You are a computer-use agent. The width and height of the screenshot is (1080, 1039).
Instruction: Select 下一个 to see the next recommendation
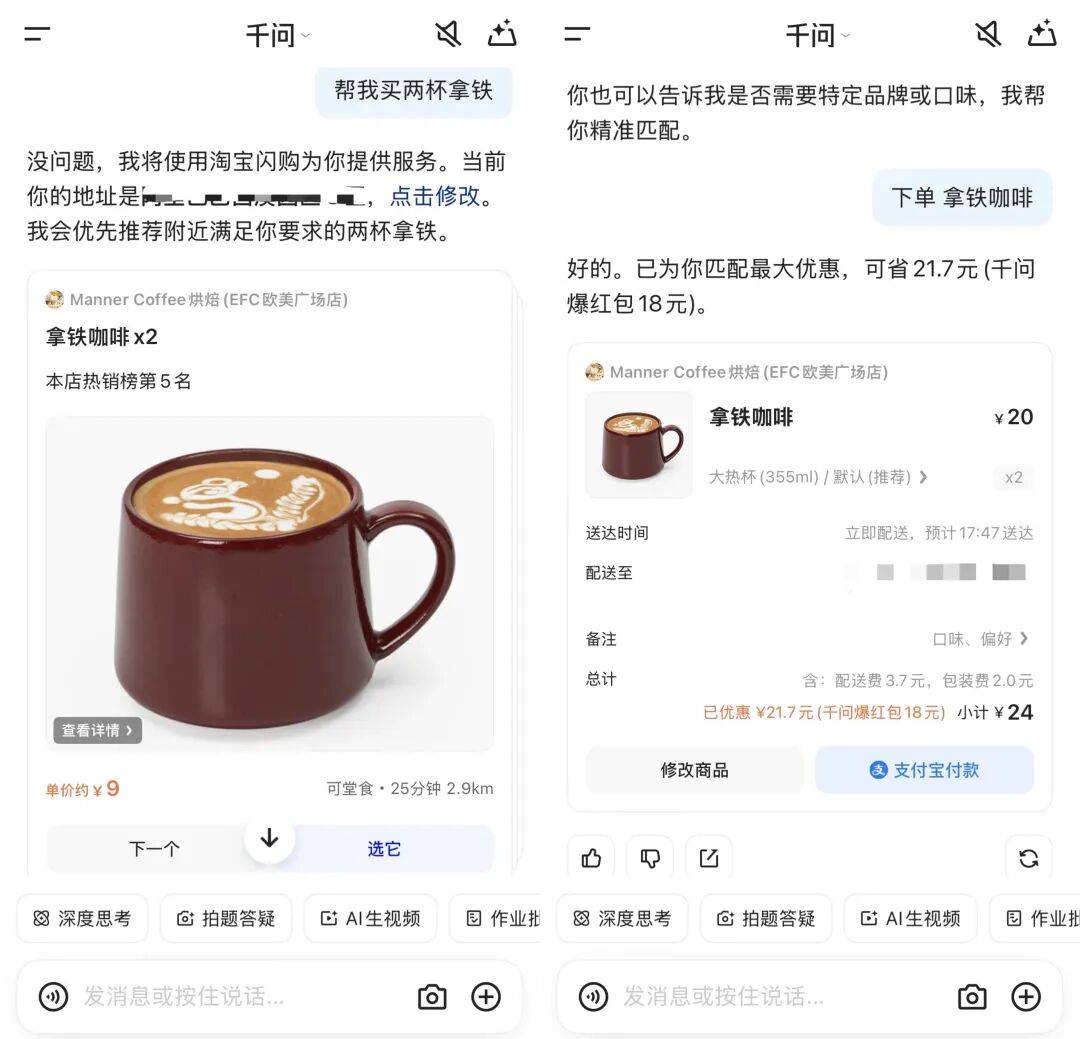pyautogui.click(x=154, y=849)
